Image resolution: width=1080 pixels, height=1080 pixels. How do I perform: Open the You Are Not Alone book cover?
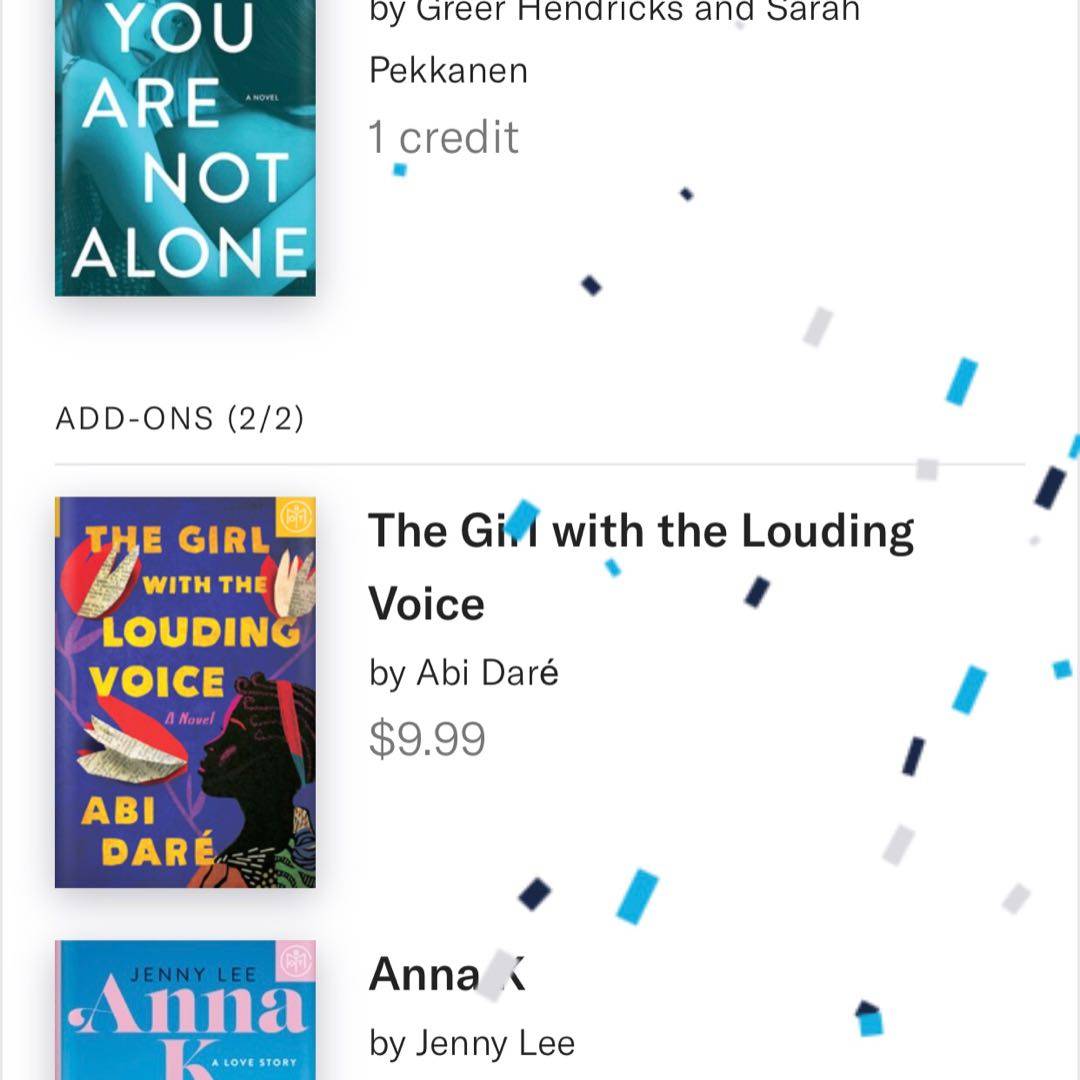(185, 150)
